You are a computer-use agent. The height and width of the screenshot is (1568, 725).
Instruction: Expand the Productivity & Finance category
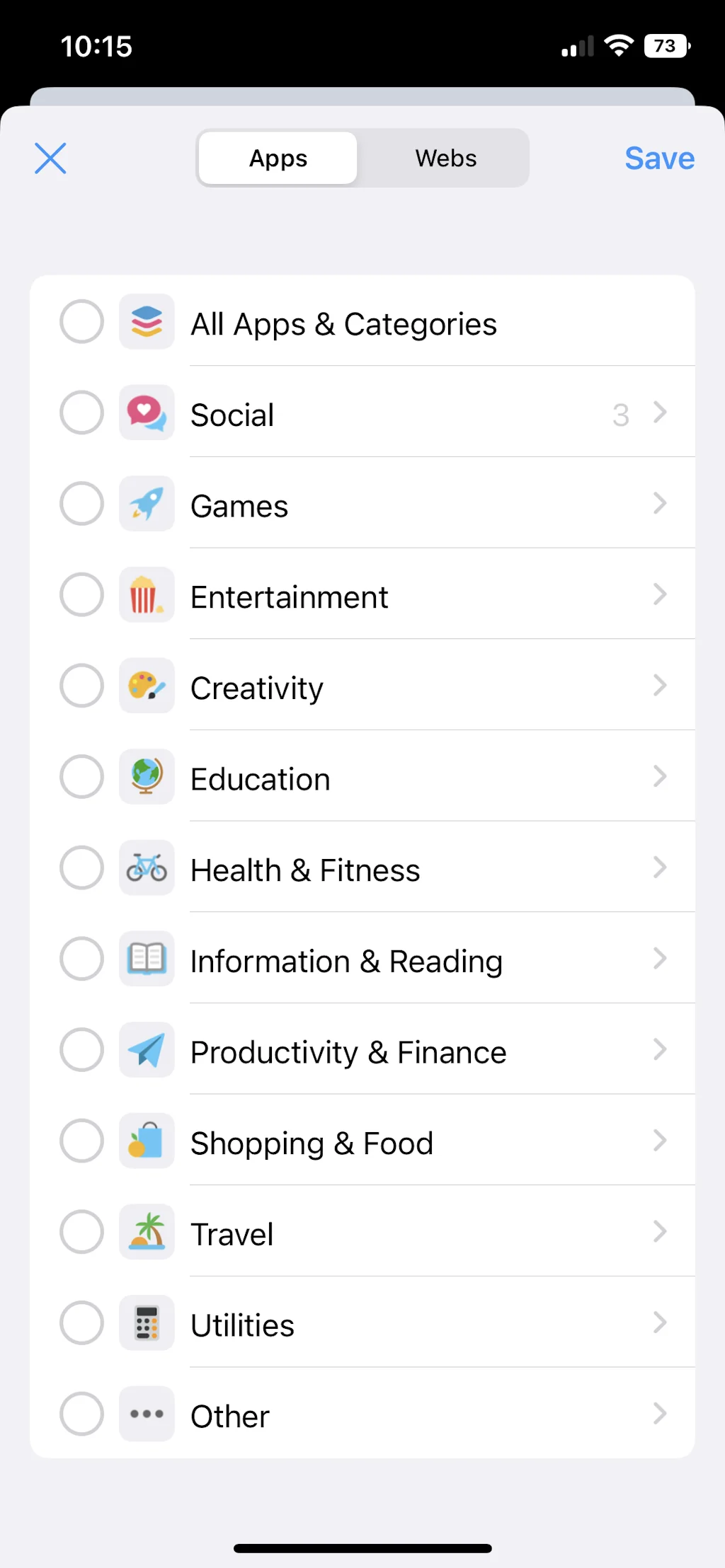660,1050
